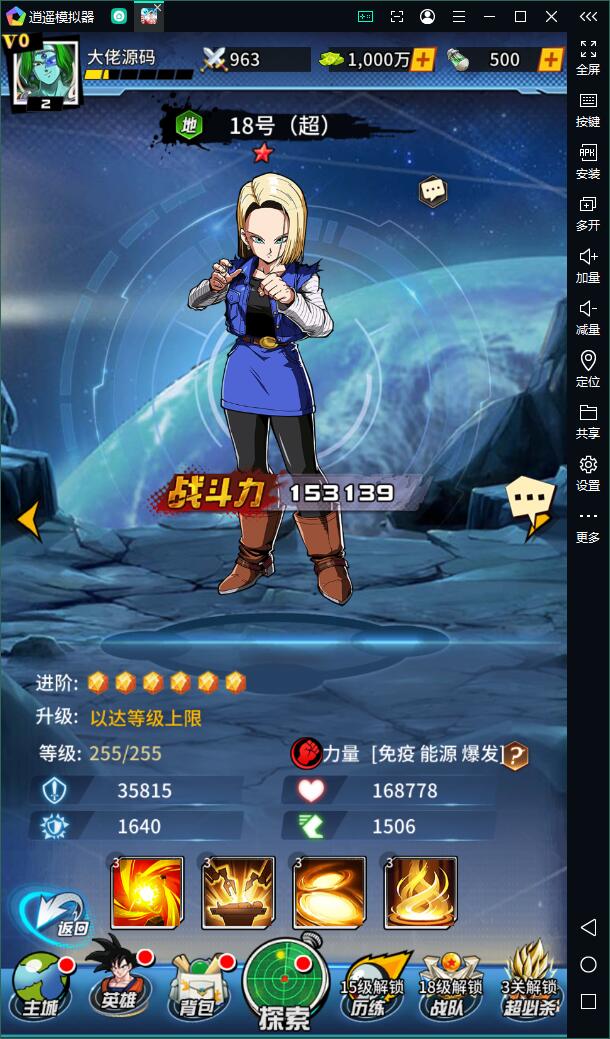Add more of the 500 currency
Viewport: 610px width, 1039px height.
coord(551,59)
